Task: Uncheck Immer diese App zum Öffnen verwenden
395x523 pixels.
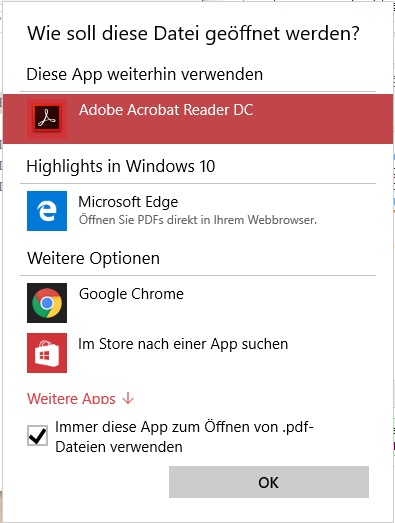Action: click(x=37, y=436)
